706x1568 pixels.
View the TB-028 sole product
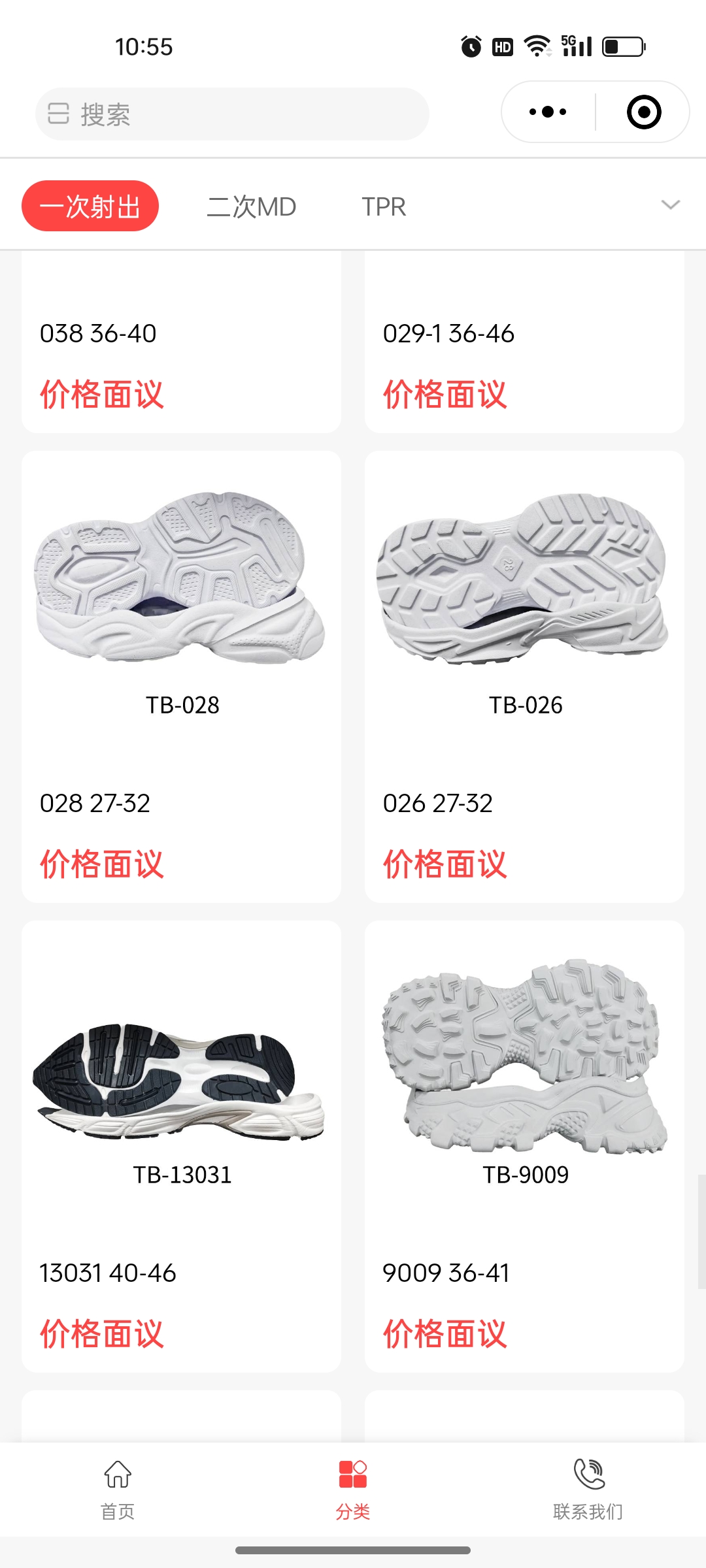[181, 676]
